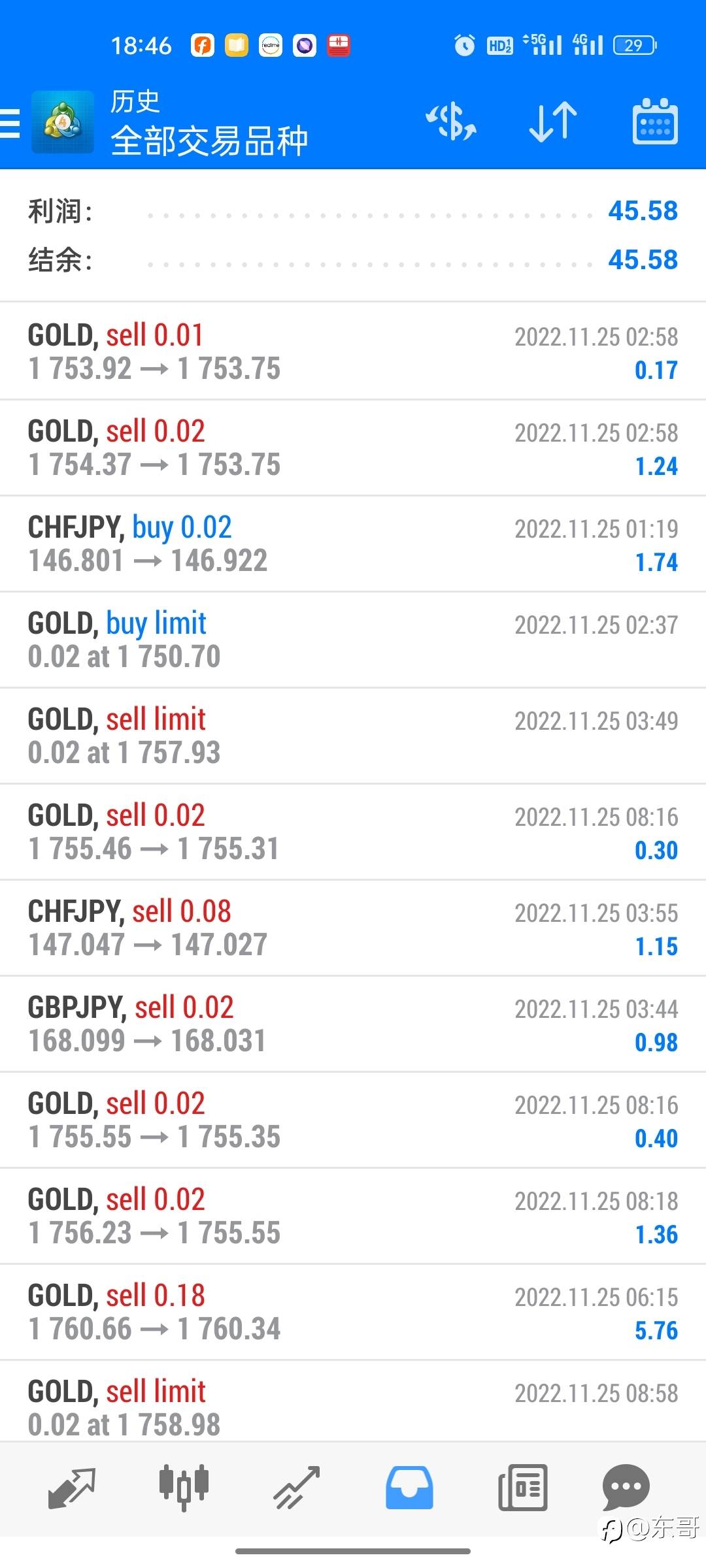
Task: Open GOLD buy limit at 1 750.70
Action: (353, 640)
